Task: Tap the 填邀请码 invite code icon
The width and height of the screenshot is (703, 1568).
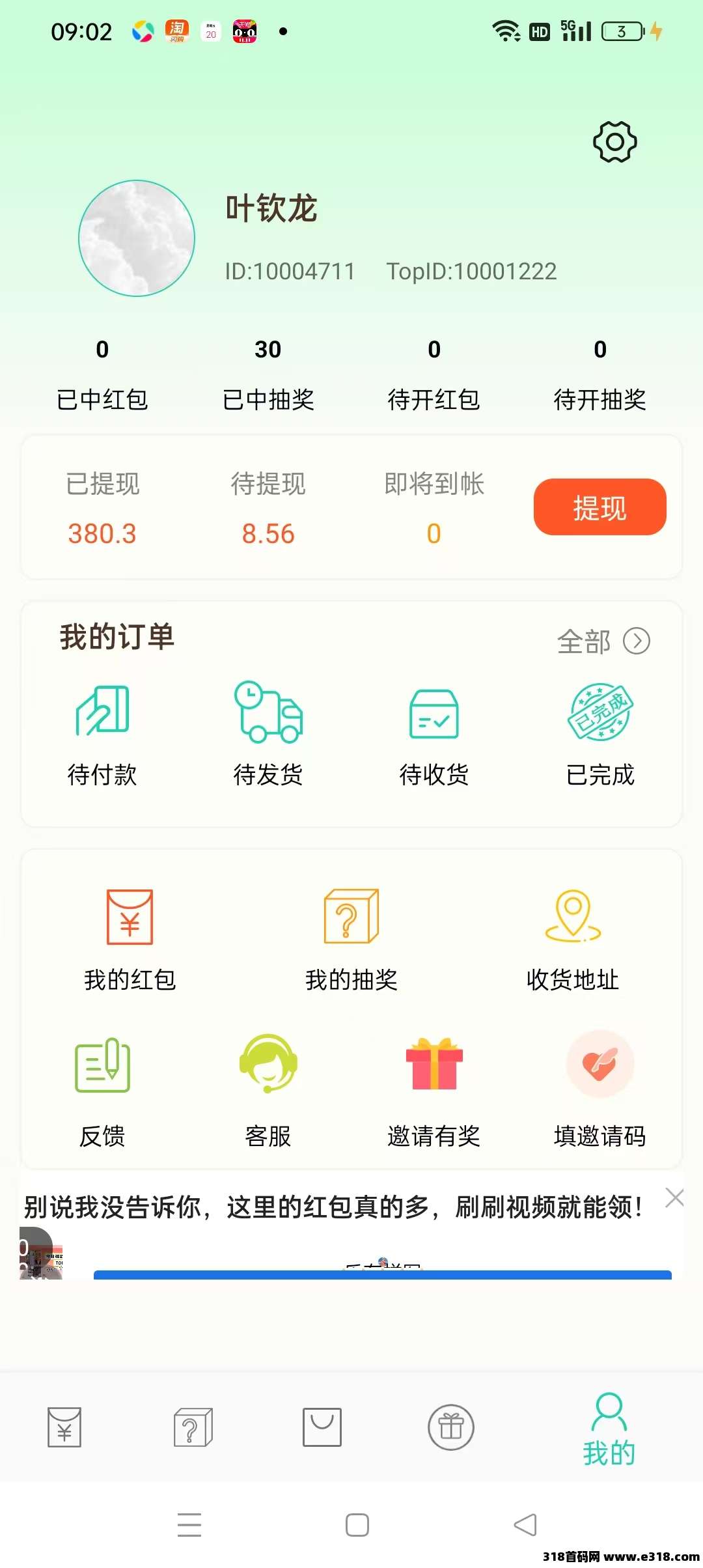Action: (x=599, y=1068)
